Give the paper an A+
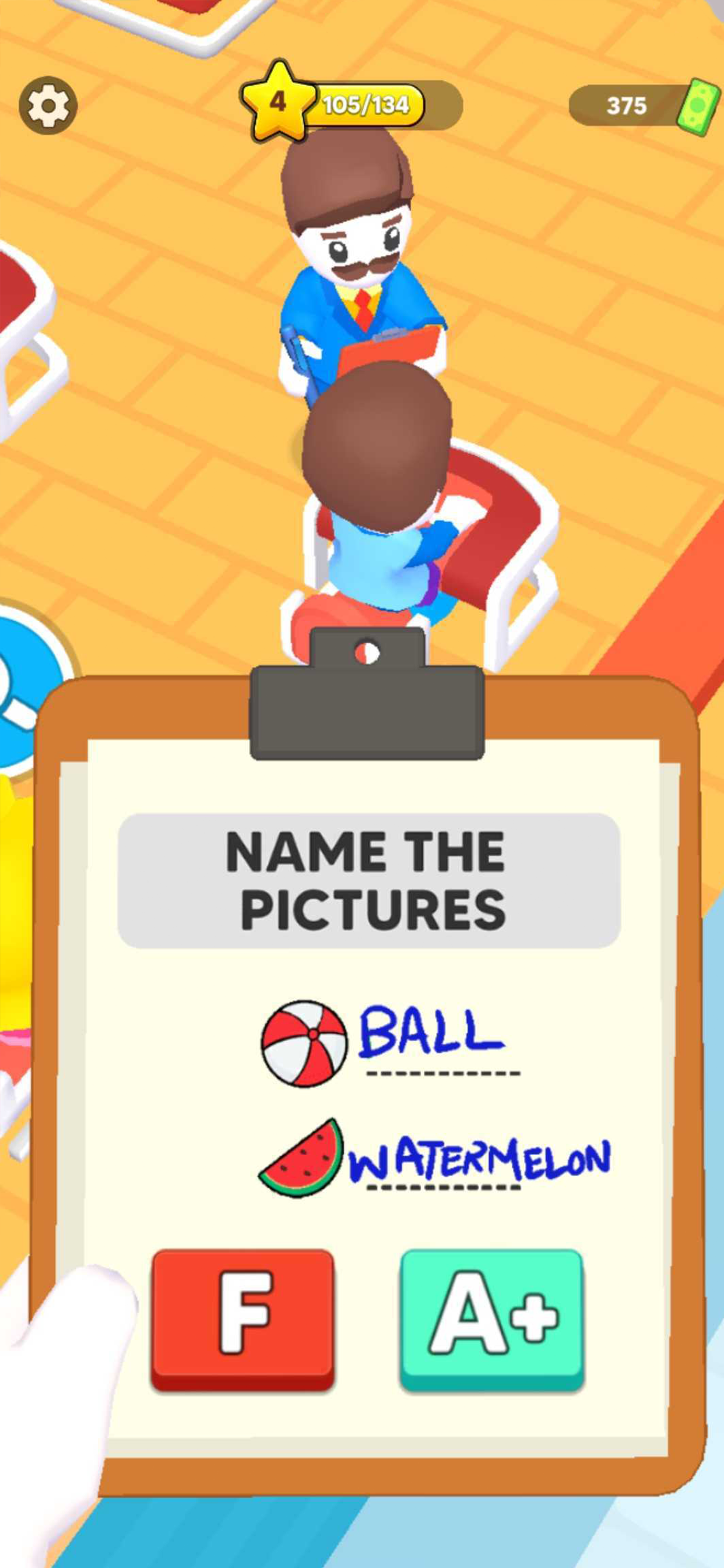The image size is (724, 1568). (x=491, y=1317)
